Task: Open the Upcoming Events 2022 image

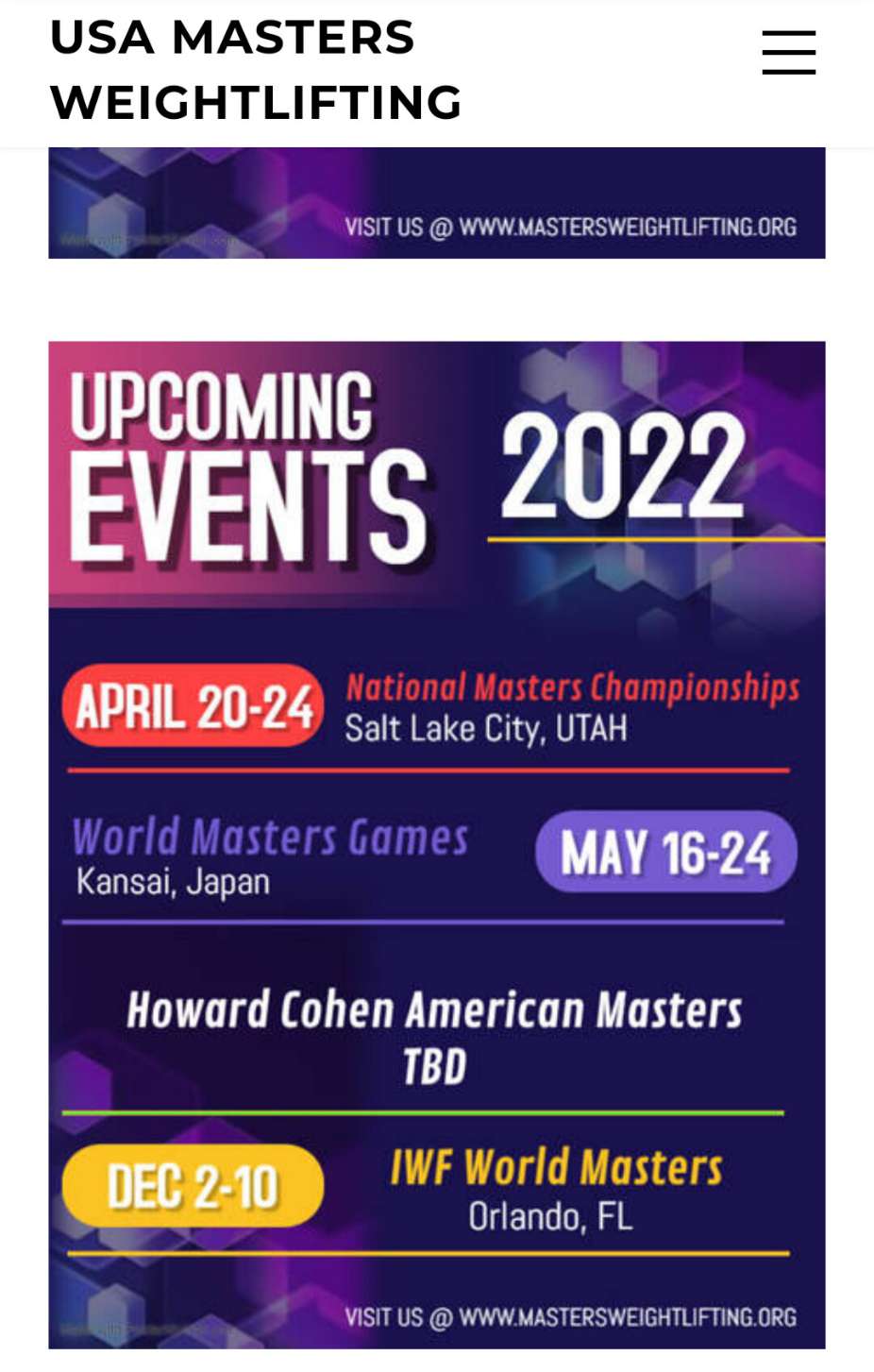Action: [x=436, y=843]
